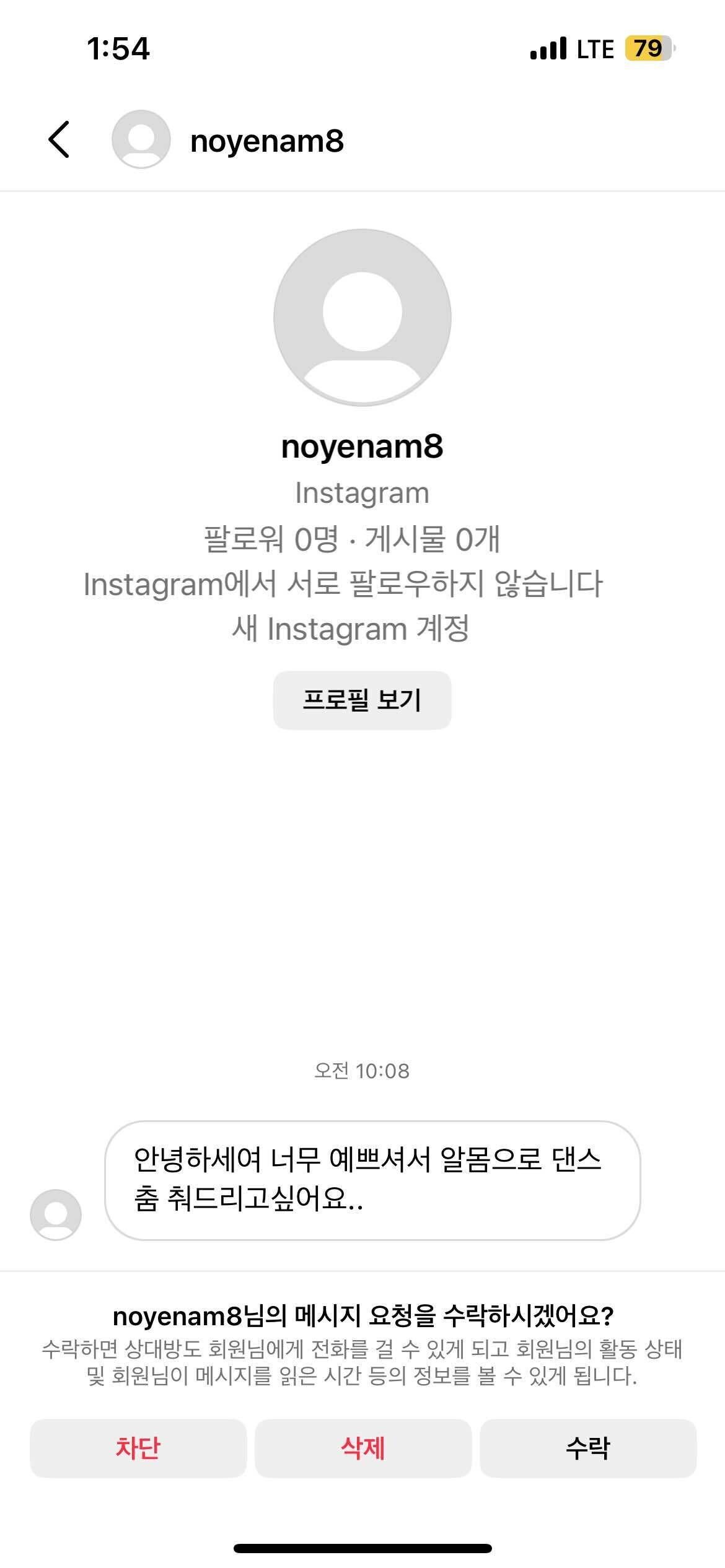Open the large noyenam8 profile picture
The height and width of the screenshot is (1568, 725).
(362, 317)
